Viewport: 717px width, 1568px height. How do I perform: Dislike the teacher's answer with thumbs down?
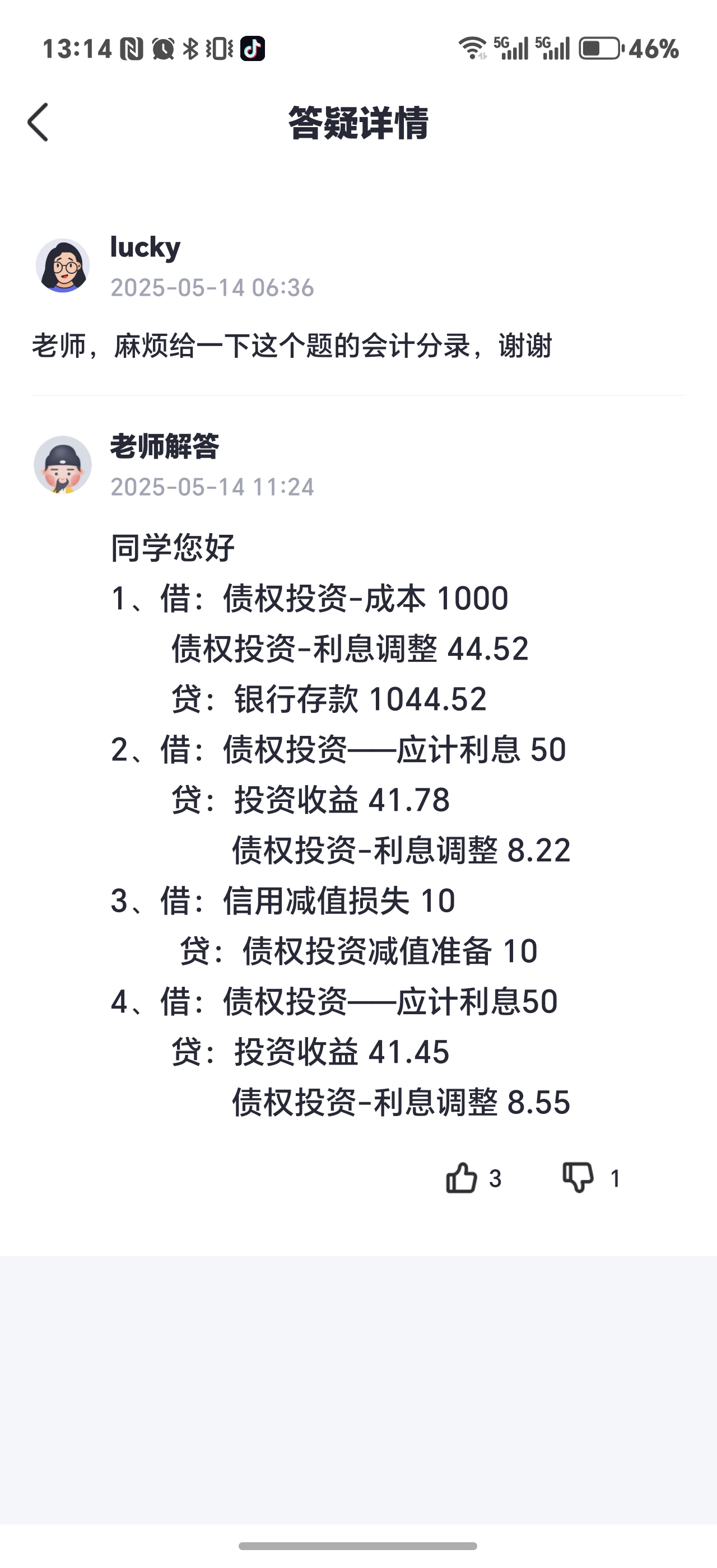click(578, 1177)
